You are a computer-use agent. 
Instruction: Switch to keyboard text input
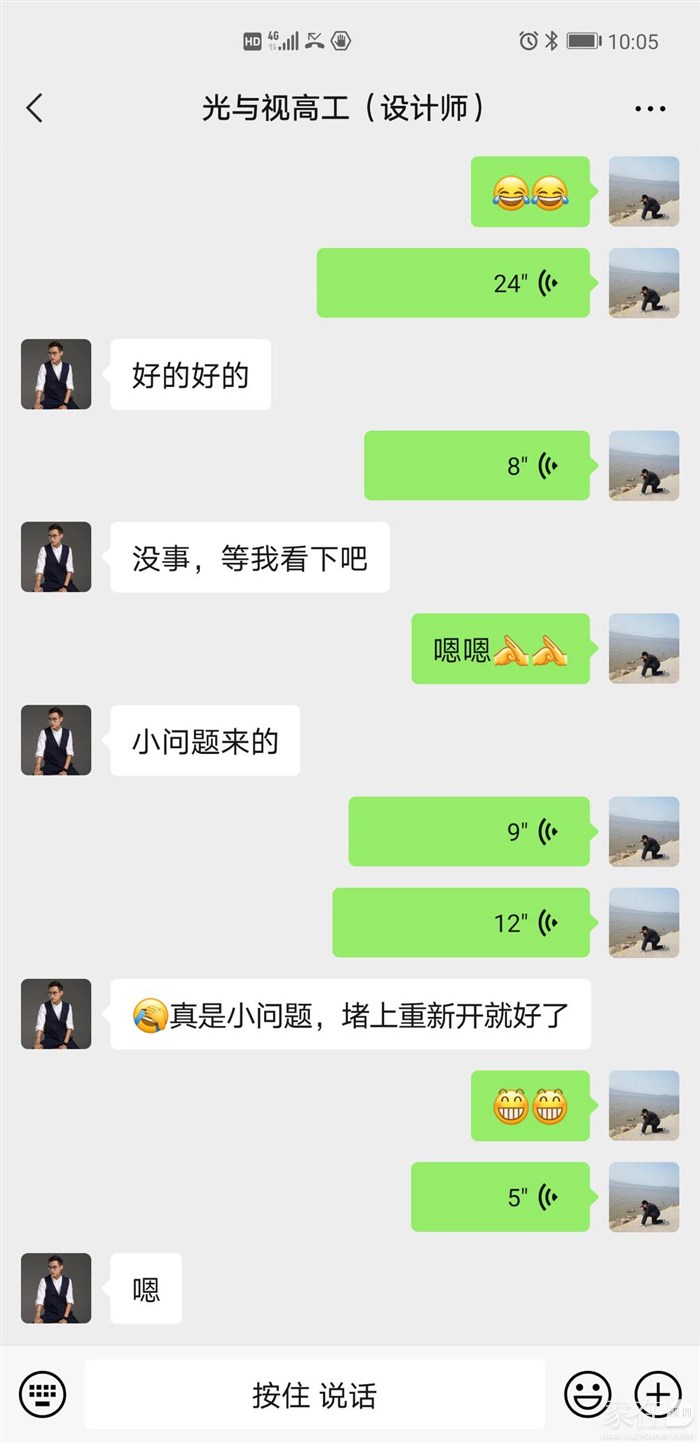[x=42, y=1393]
